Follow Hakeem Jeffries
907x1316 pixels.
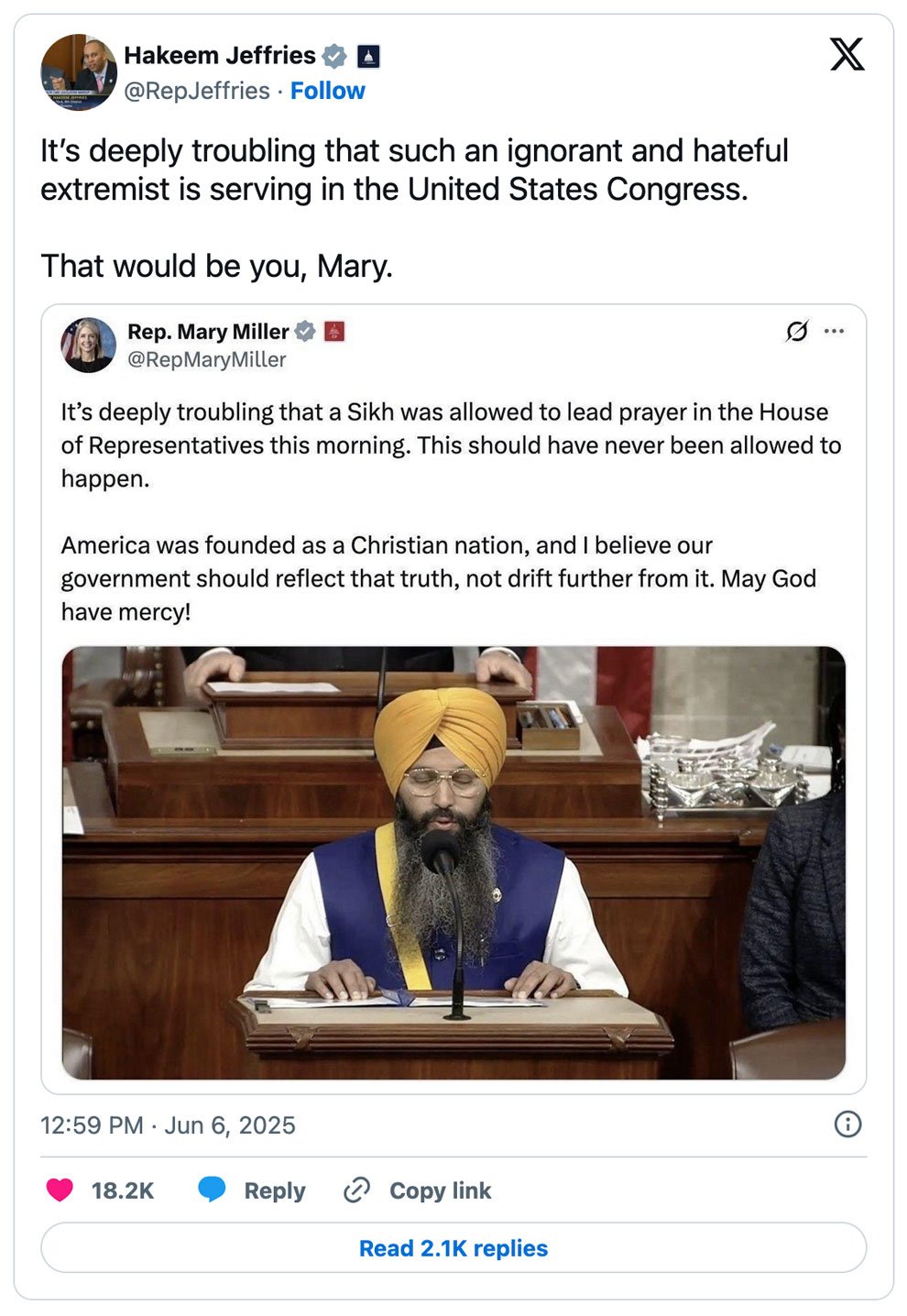click(327, 91)
